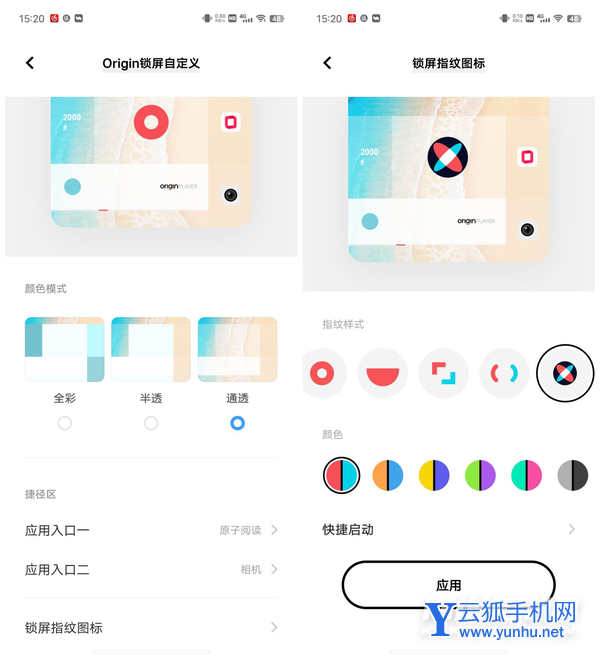Tap the 应用 button
This screenshot has width=600, height=659.
coord(448,585)
